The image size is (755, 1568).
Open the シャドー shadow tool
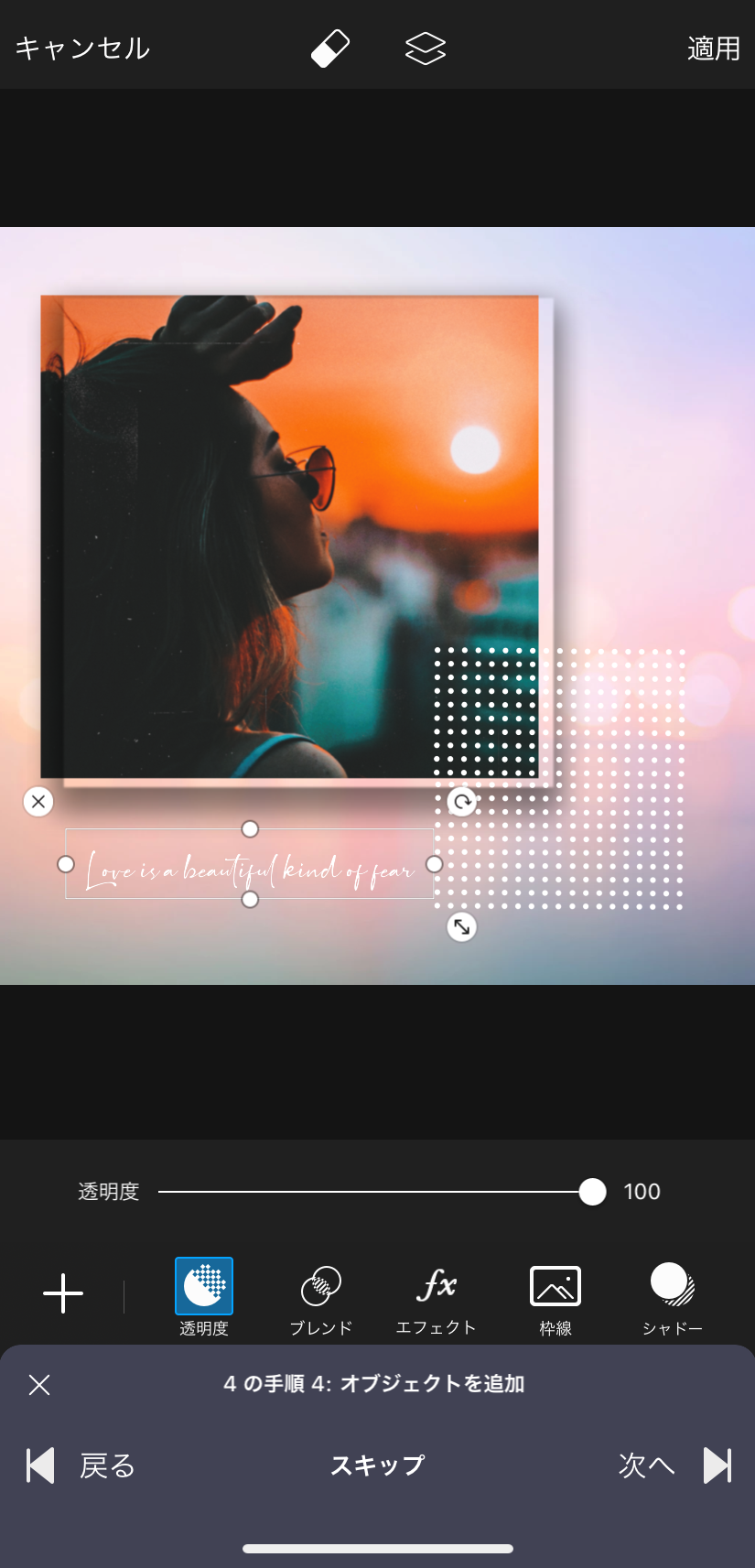coord(673,1296)
